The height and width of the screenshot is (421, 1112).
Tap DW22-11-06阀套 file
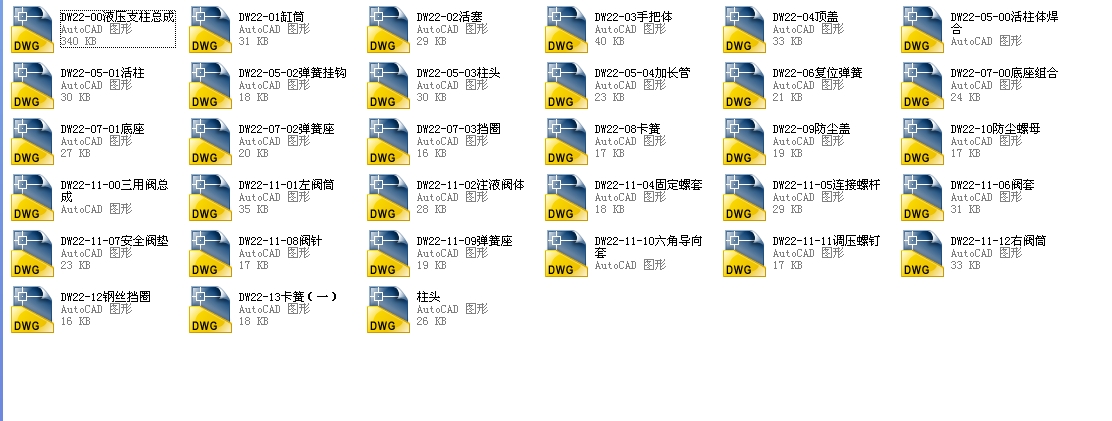pyautogui.click(x=923, y=198)
